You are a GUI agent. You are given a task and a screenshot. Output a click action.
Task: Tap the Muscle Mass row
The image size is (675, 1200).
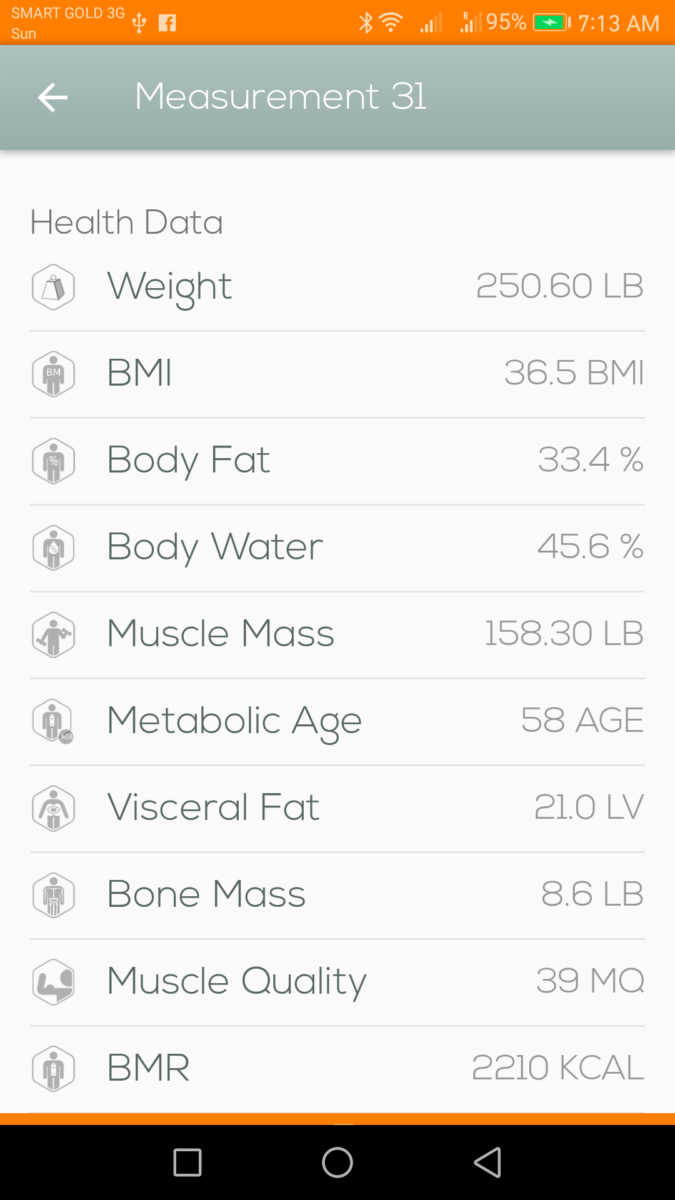tap(337, 635)
